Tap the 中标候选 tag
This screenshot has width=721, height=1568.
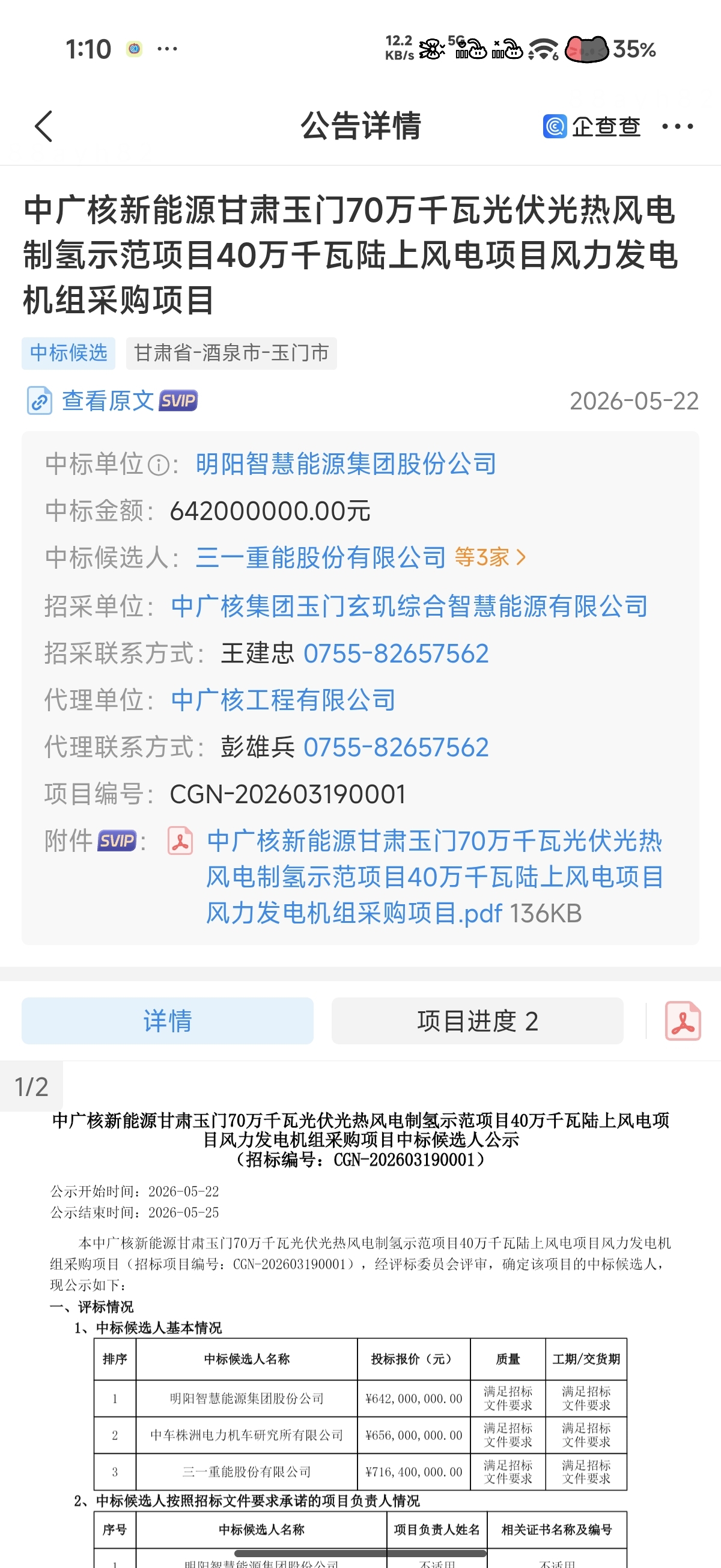[68, 353]
